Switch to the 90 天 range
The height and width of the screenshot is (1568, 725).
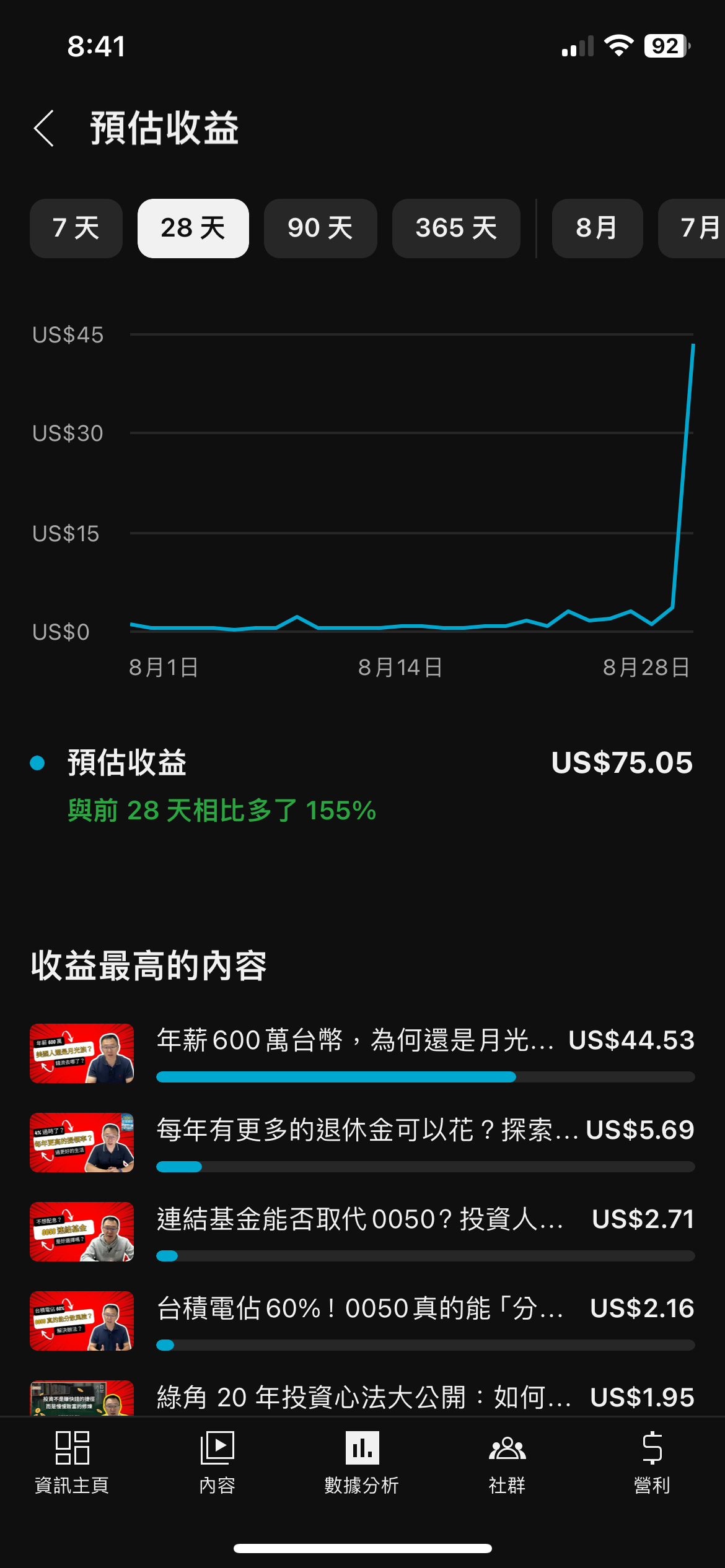tap(320, 229)
